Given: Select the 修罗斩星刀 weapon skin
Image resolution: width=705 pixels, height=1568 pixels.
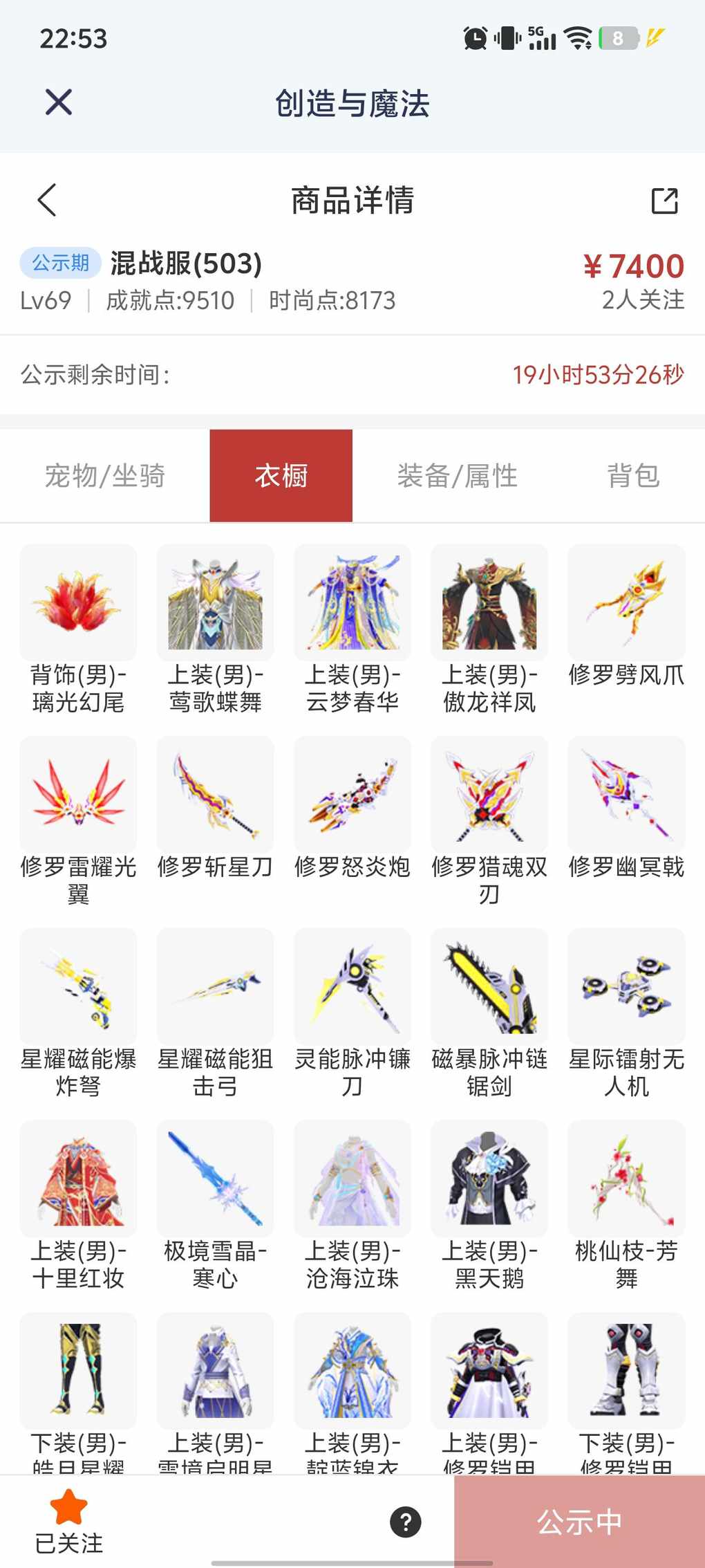Looking at the screenshot, I should (x=215, y=795).
